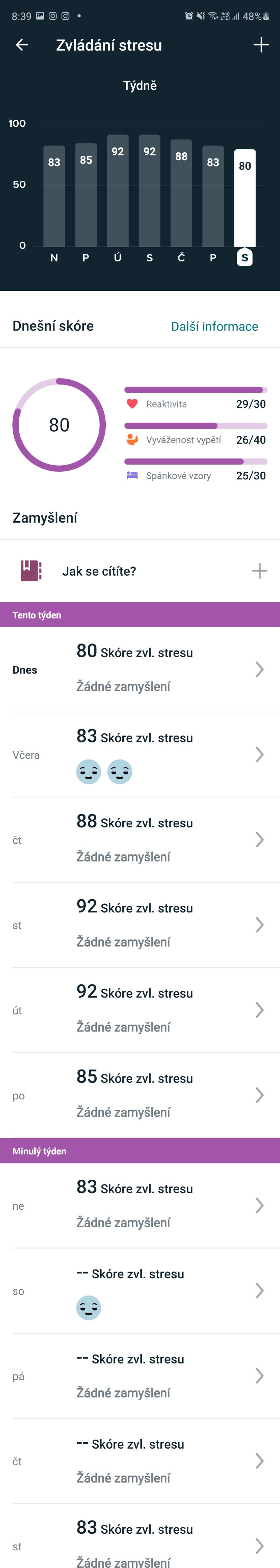
Task: Open the Dnes entry with score 80
Action: 140,669
